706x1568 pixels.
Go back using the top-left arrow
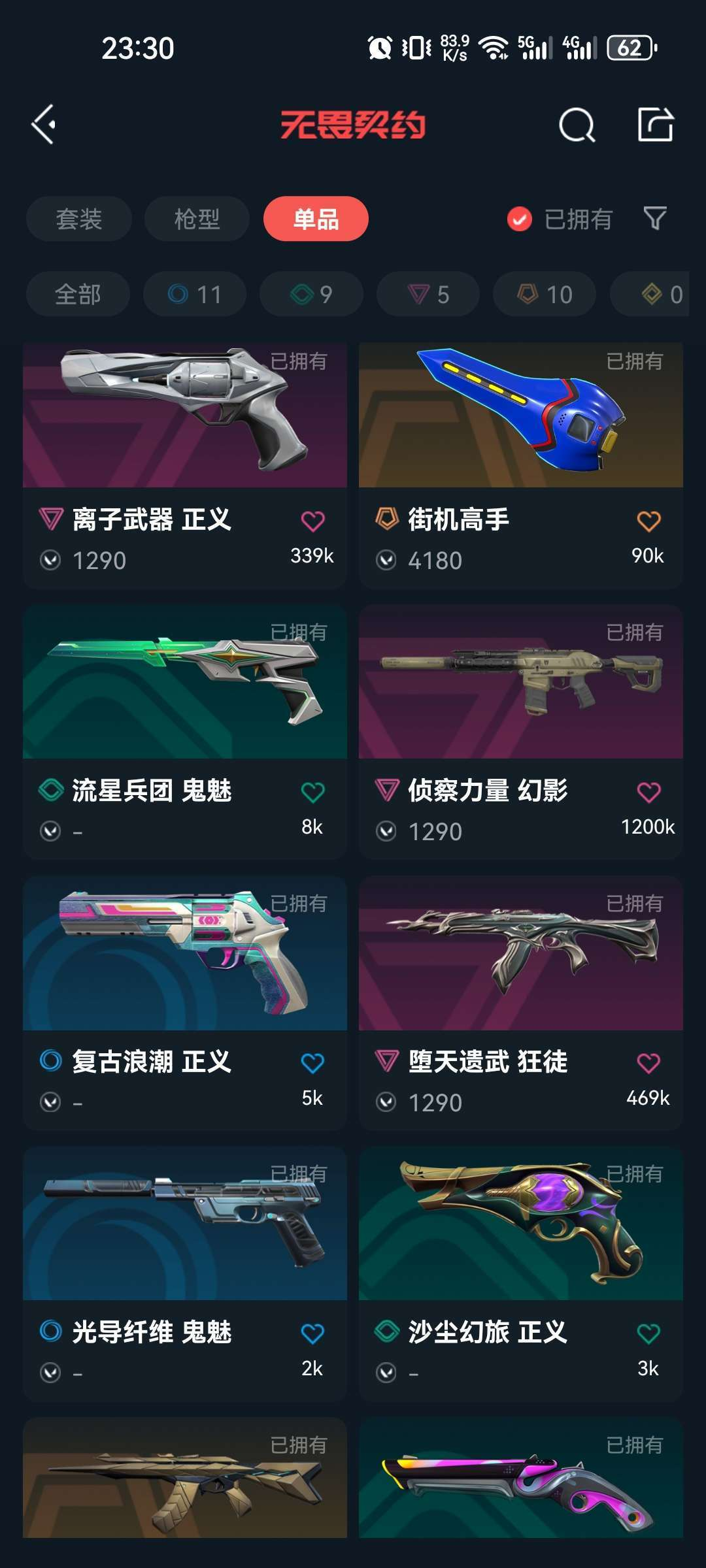pyautogui.click(x=44, y=124)
